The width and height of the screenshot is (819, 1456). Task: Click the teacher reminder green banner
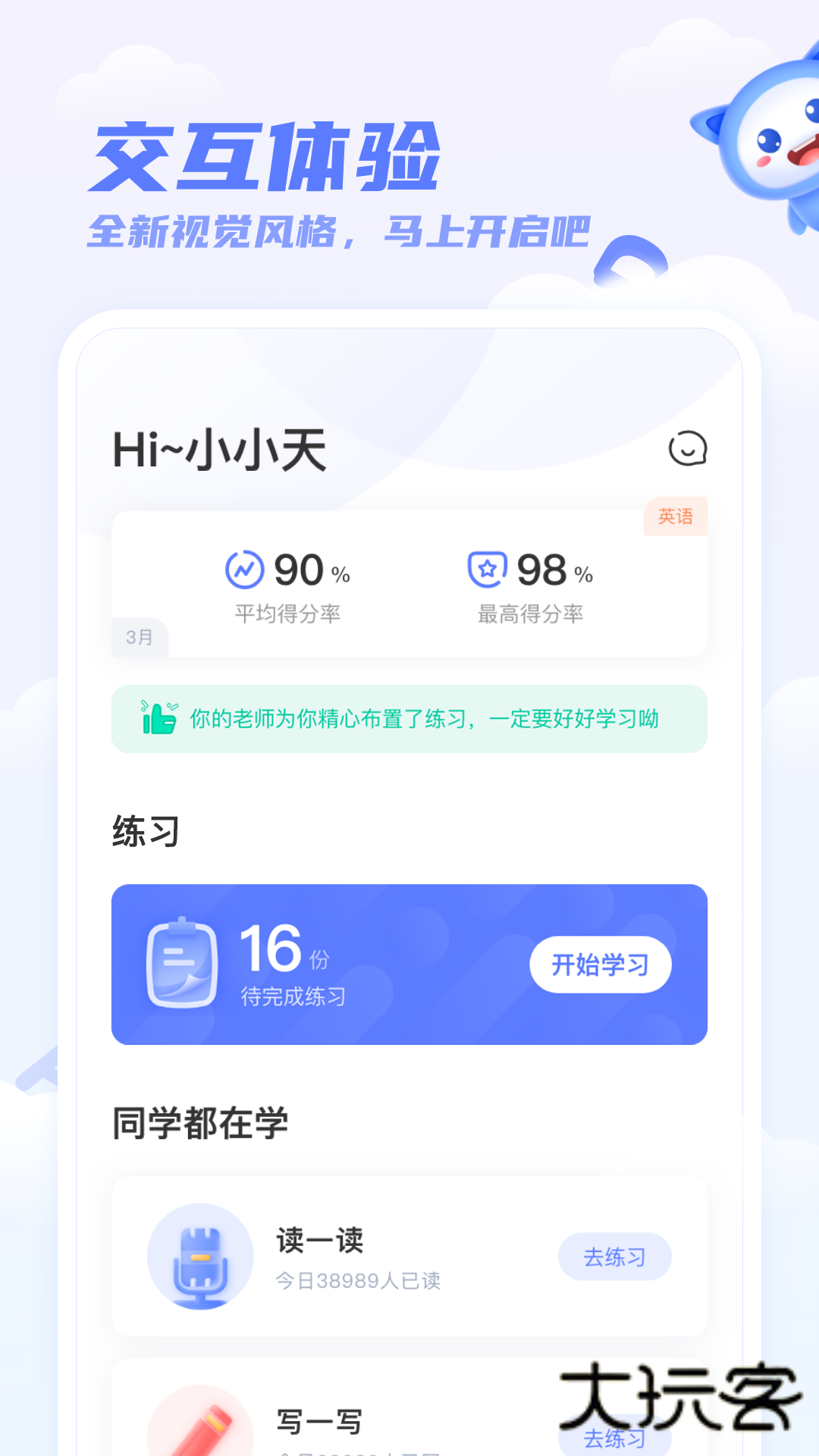tap(409, 717)
